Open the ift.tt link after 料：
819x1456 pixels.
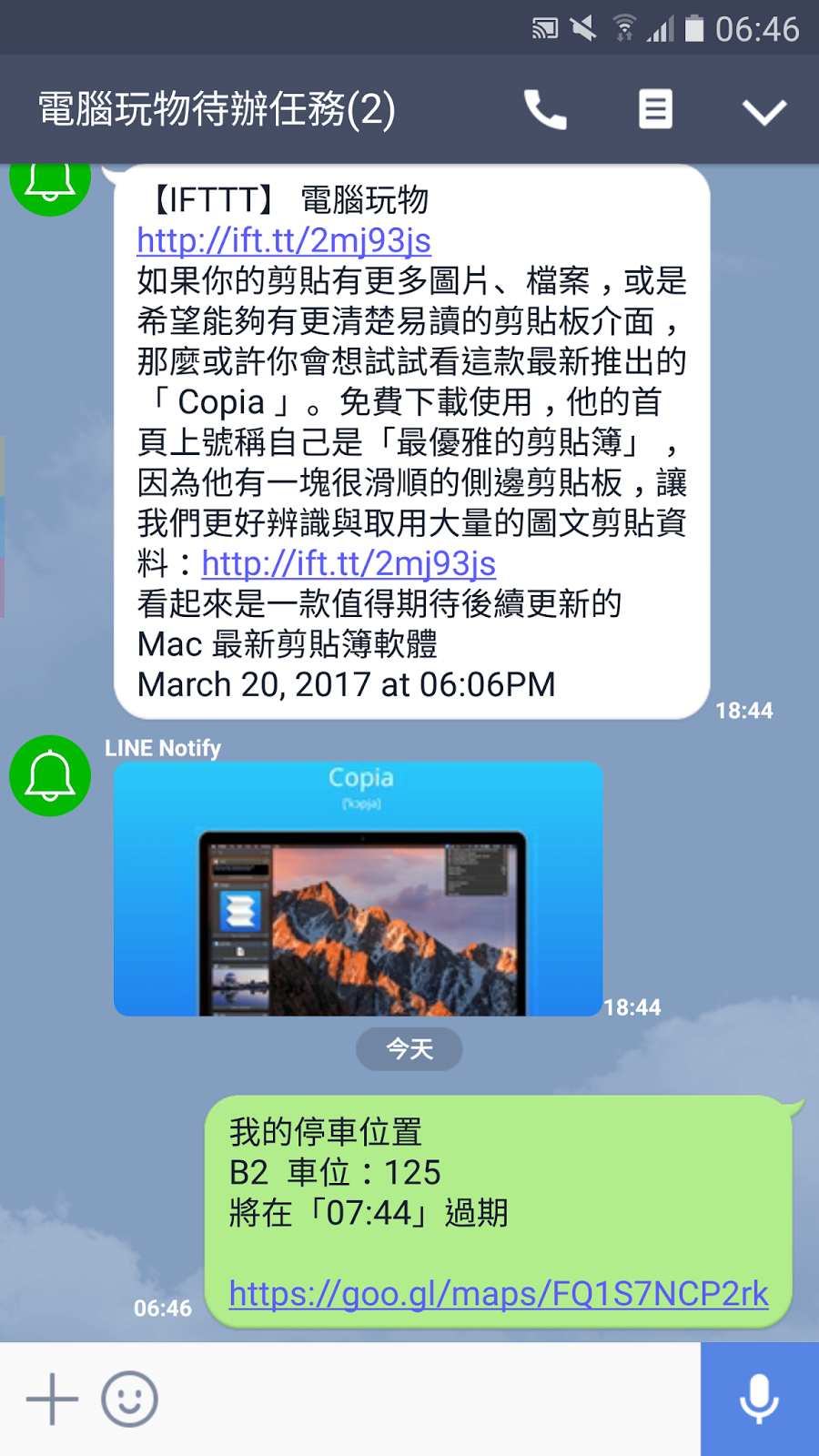(x=349, y=563)
